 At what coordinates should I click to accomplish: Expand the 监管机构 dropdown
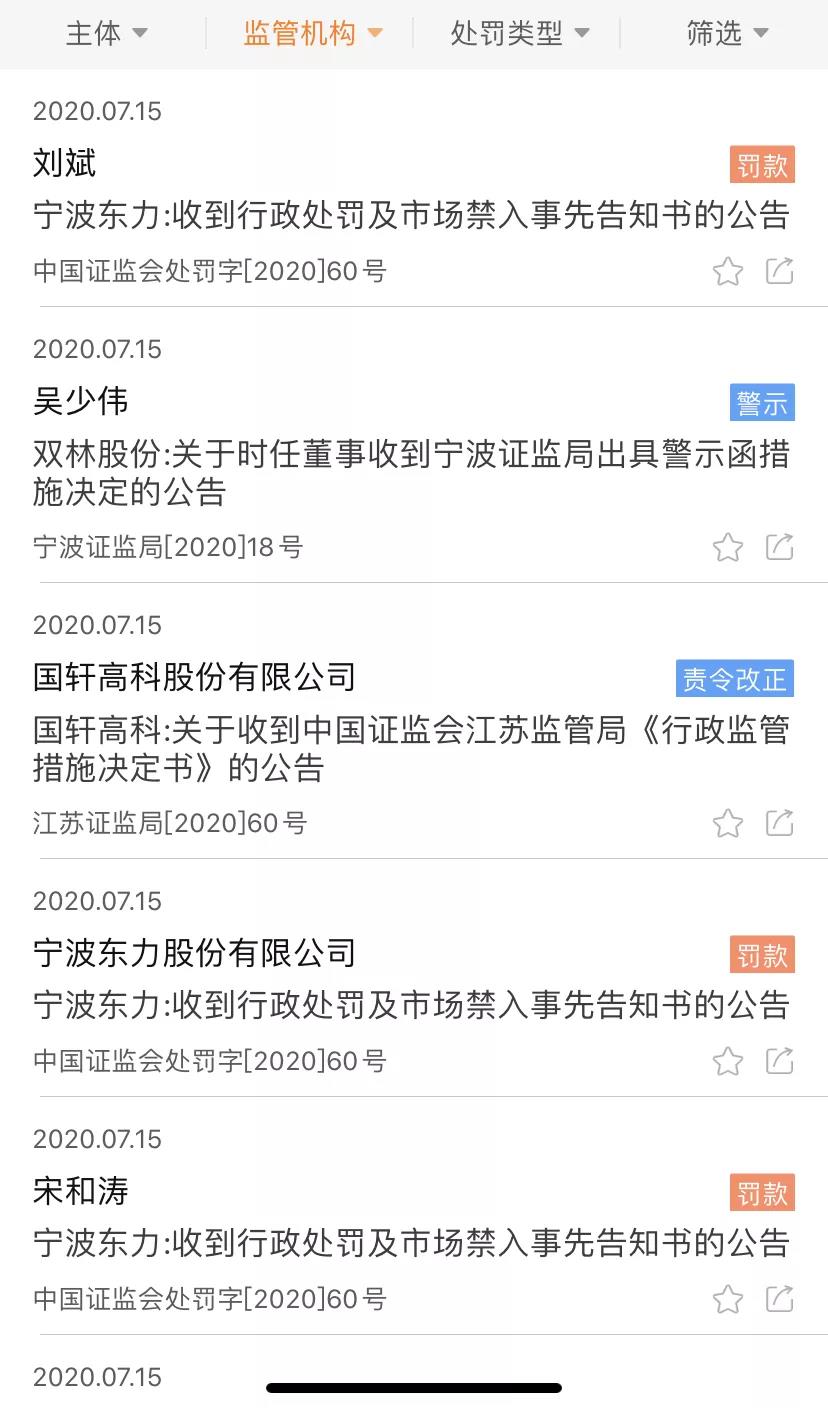click(312, 34)
